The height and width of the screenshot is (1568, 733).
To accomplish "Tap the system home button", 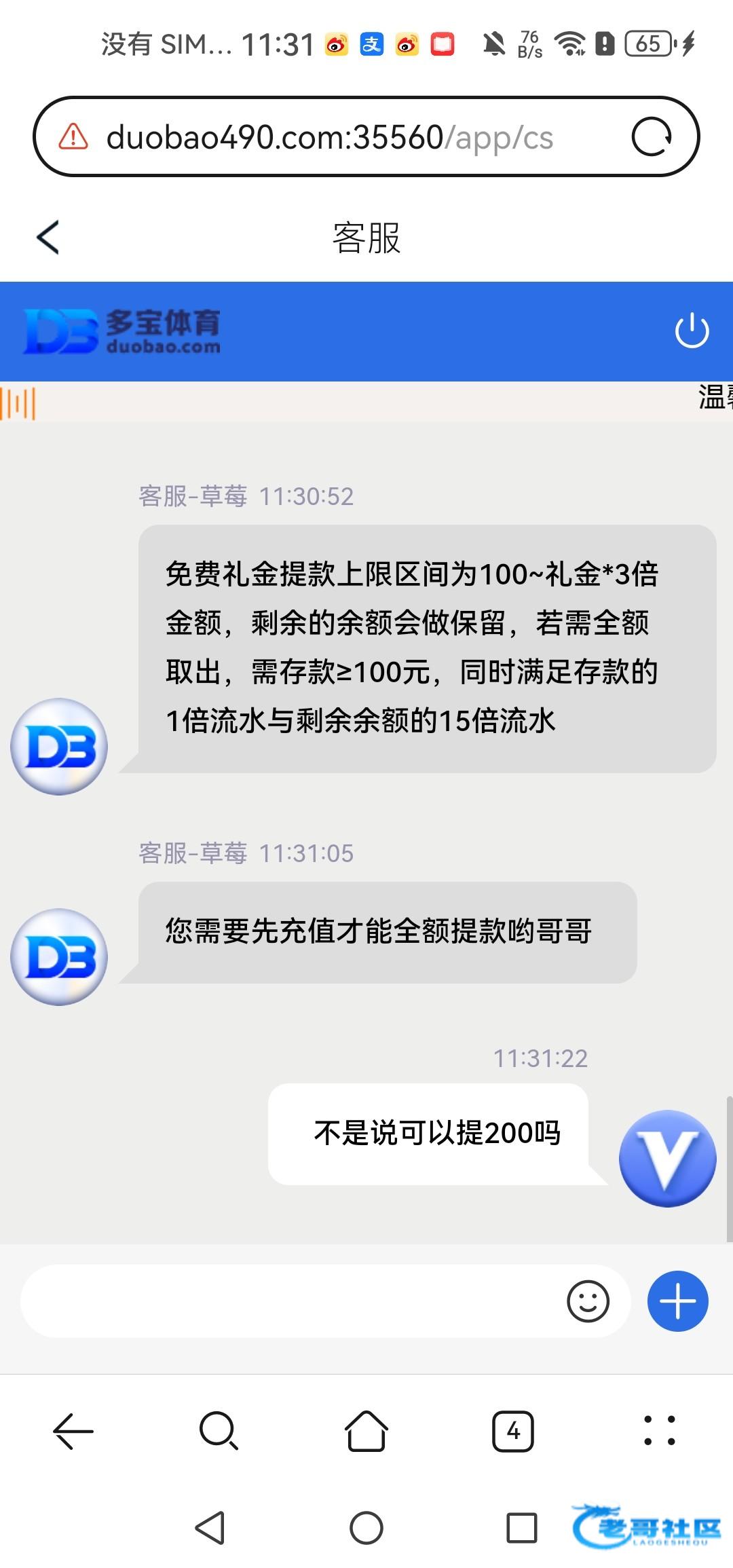I will coord(366,1528).
